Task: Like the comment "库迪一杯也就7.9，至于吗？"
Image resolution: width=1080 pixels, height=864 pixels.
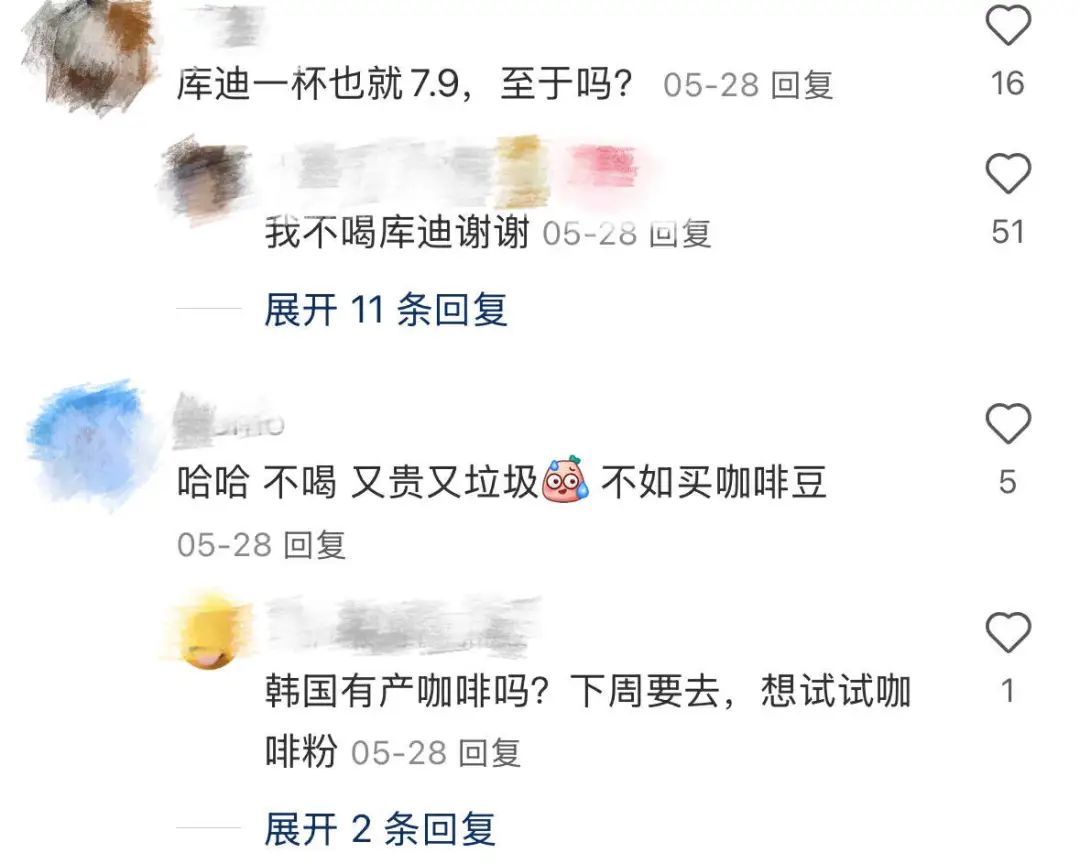Action: point(1008,25)
